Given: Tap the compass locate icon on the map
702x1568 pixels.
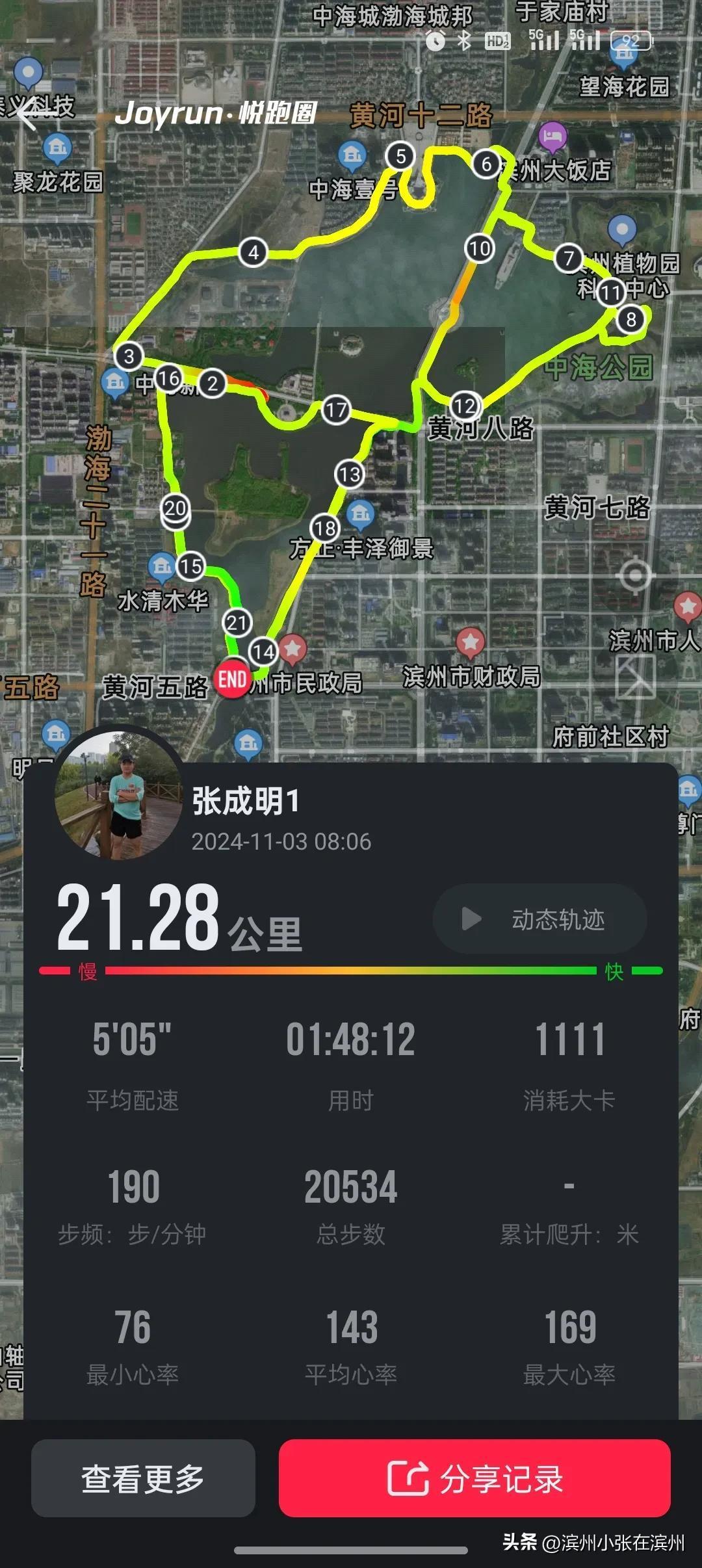Looking at the screenshot, I should tap(635, 573).
